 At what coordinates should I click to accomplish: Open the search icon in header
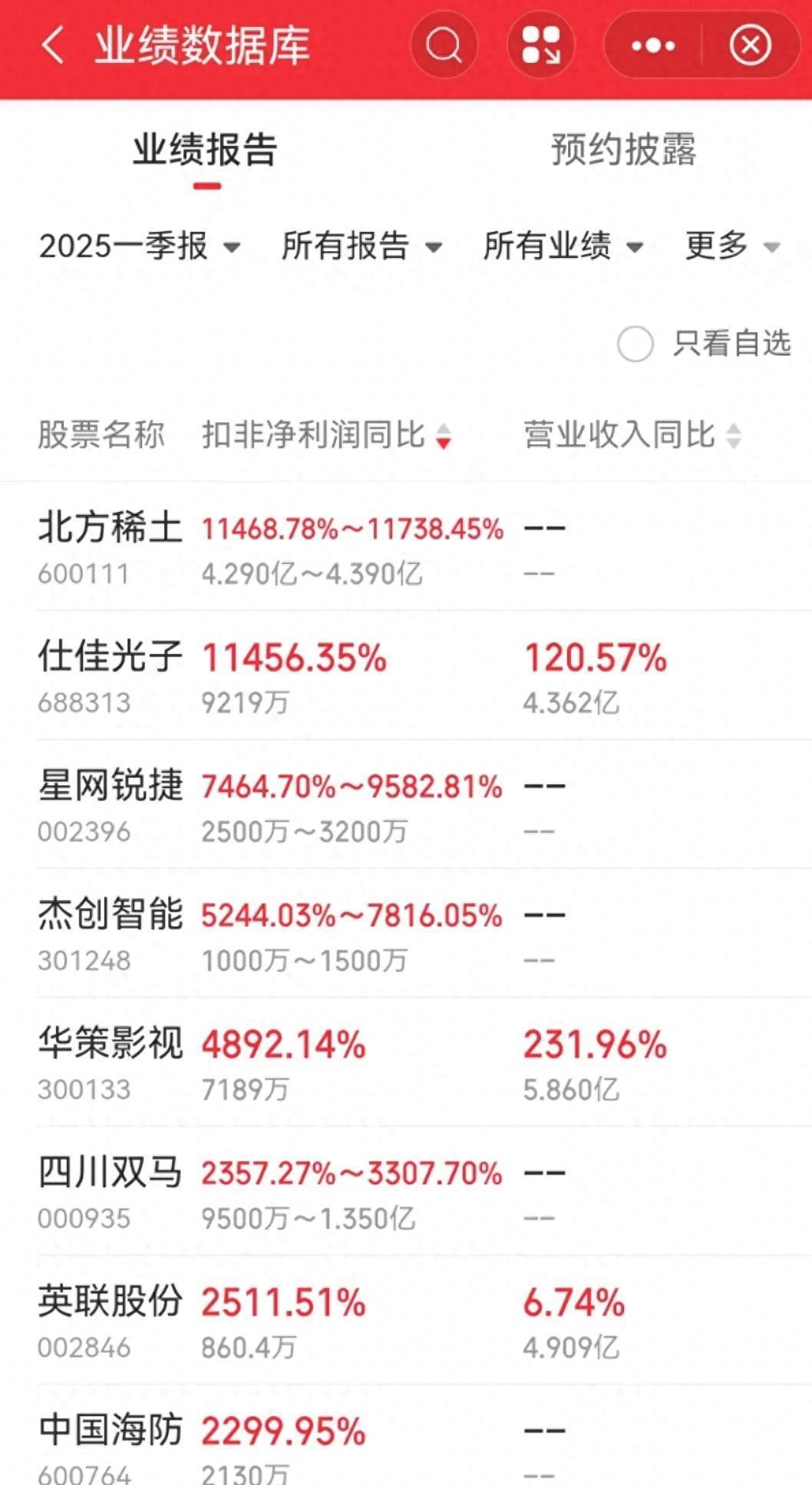tap(444, 45)
